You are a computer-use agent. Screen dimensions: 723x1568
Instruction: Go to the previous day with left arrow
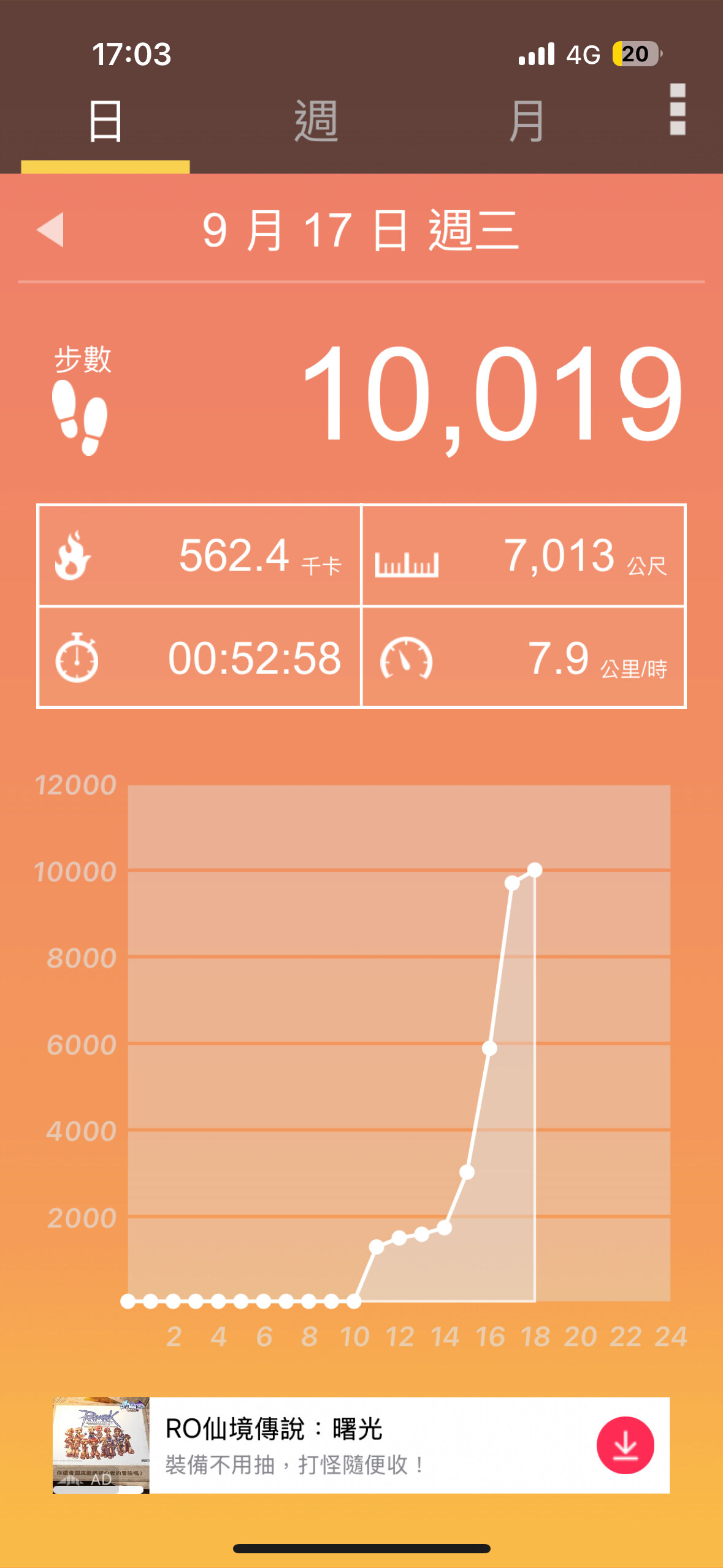pyautogui.click(x=51, y=230)
